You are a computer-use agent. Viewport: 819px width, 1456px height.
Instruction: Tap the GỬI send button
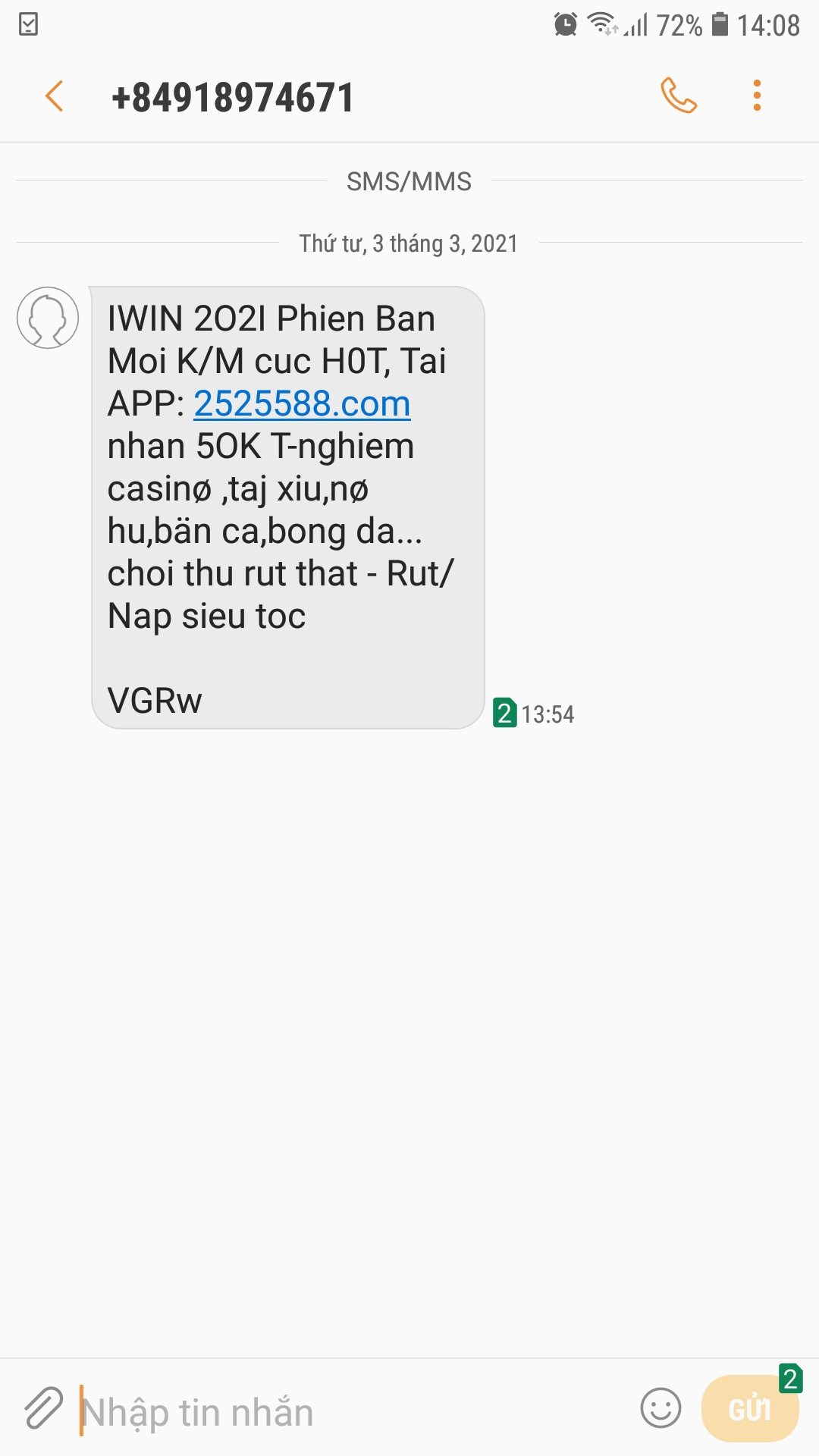pyautogui.click(x=749, y=1409)
